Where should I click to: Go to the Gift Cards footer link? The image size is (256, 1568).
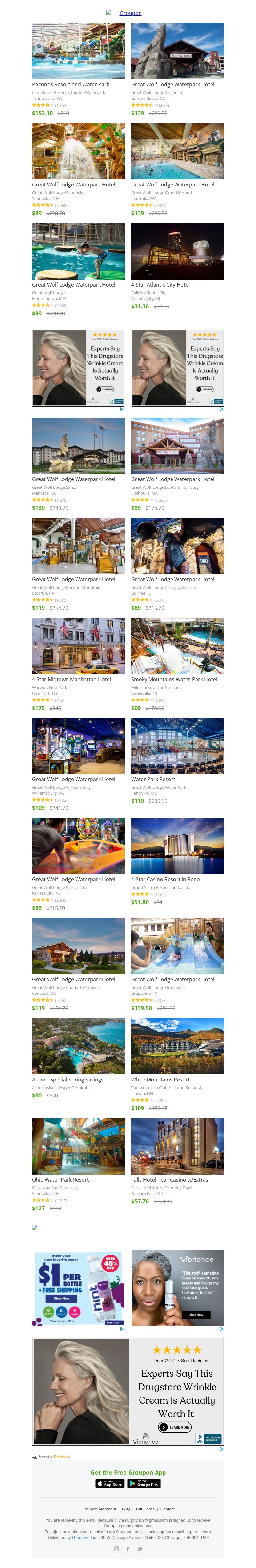coord(145,1509)
